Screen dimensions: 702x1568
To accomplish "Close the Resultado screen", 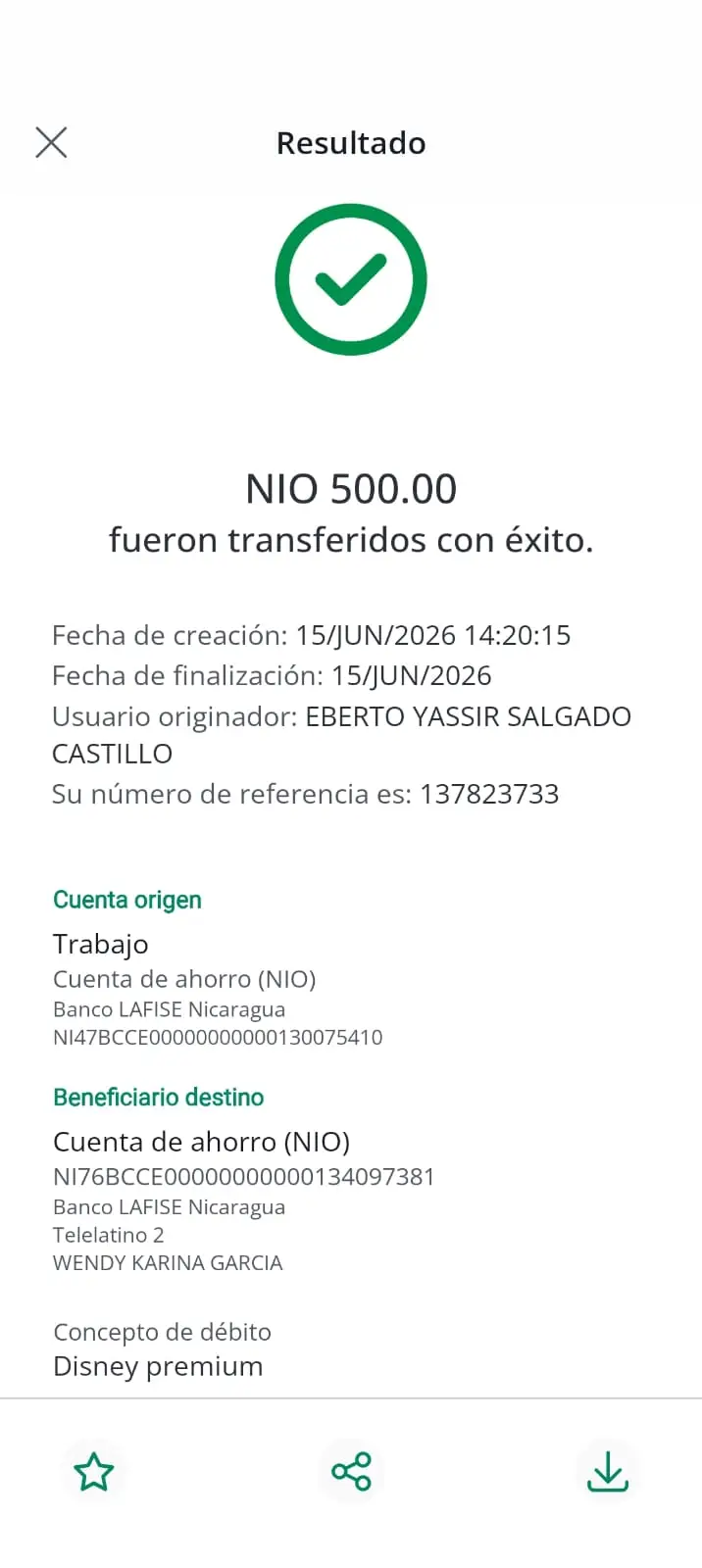I will 51,142.
